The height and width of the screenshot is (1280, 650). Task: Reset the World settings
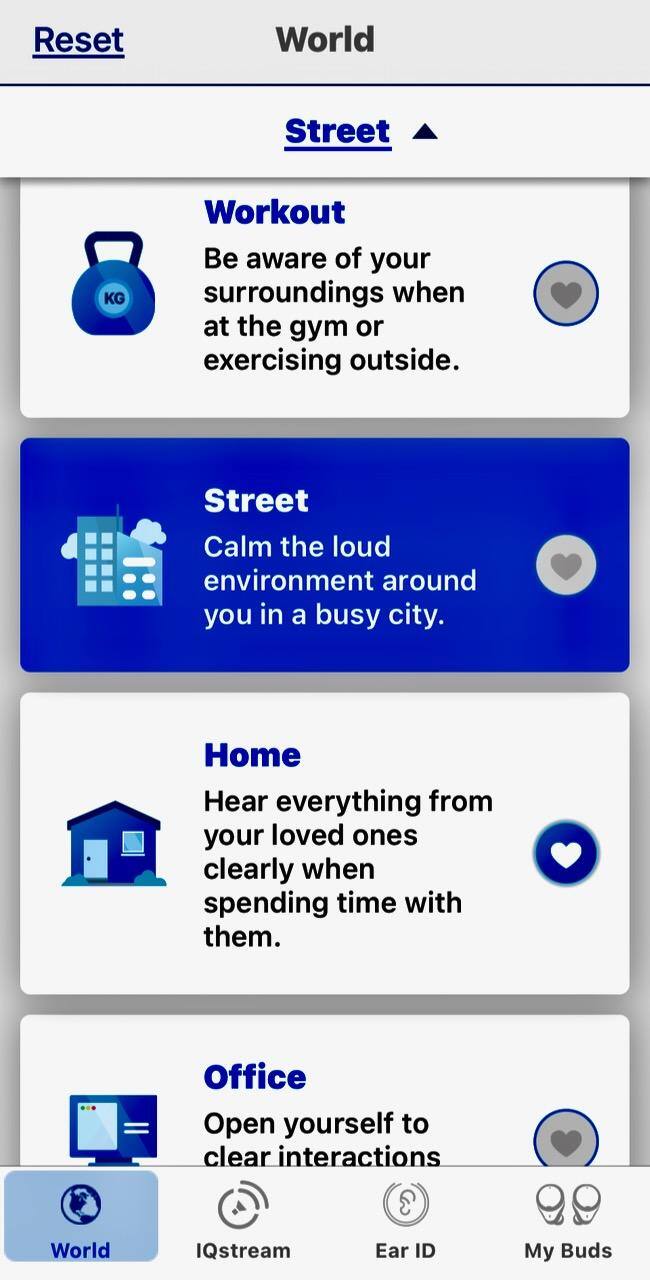[78, 40]
